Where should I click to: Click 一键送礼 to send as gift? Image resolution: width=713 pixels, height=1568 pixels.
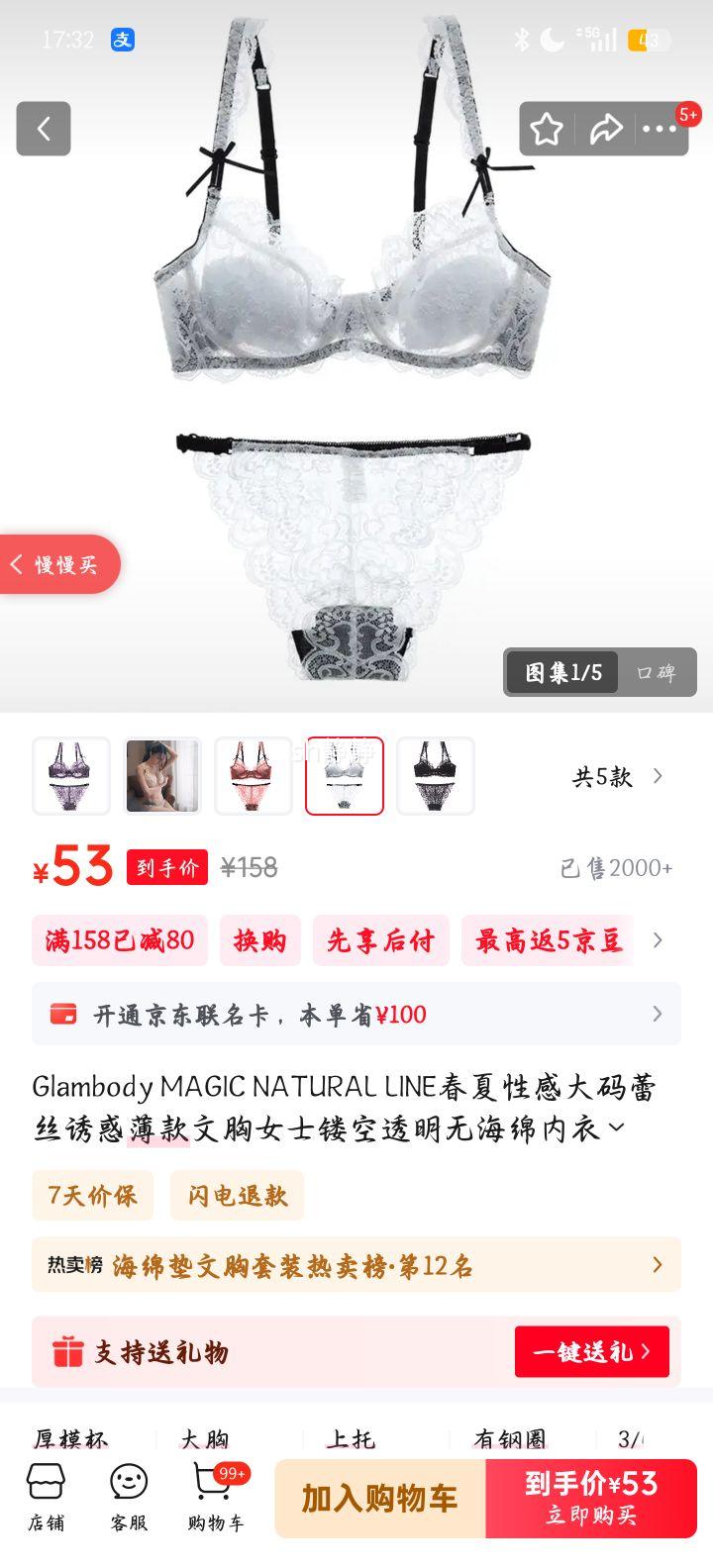point(591,1351)
